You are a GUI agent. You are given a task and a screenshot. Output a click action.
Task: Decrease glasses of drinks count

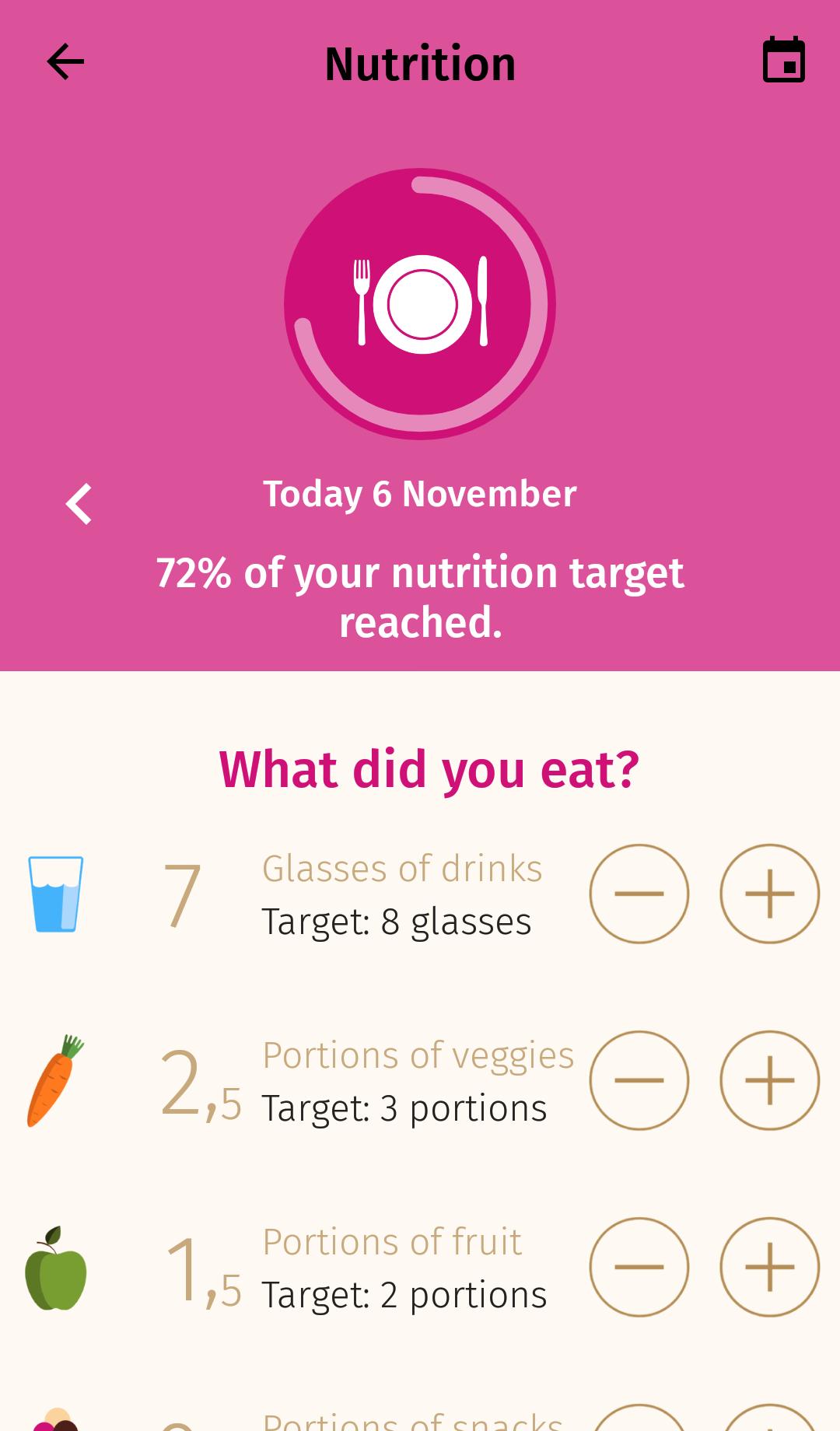(639, 894)
